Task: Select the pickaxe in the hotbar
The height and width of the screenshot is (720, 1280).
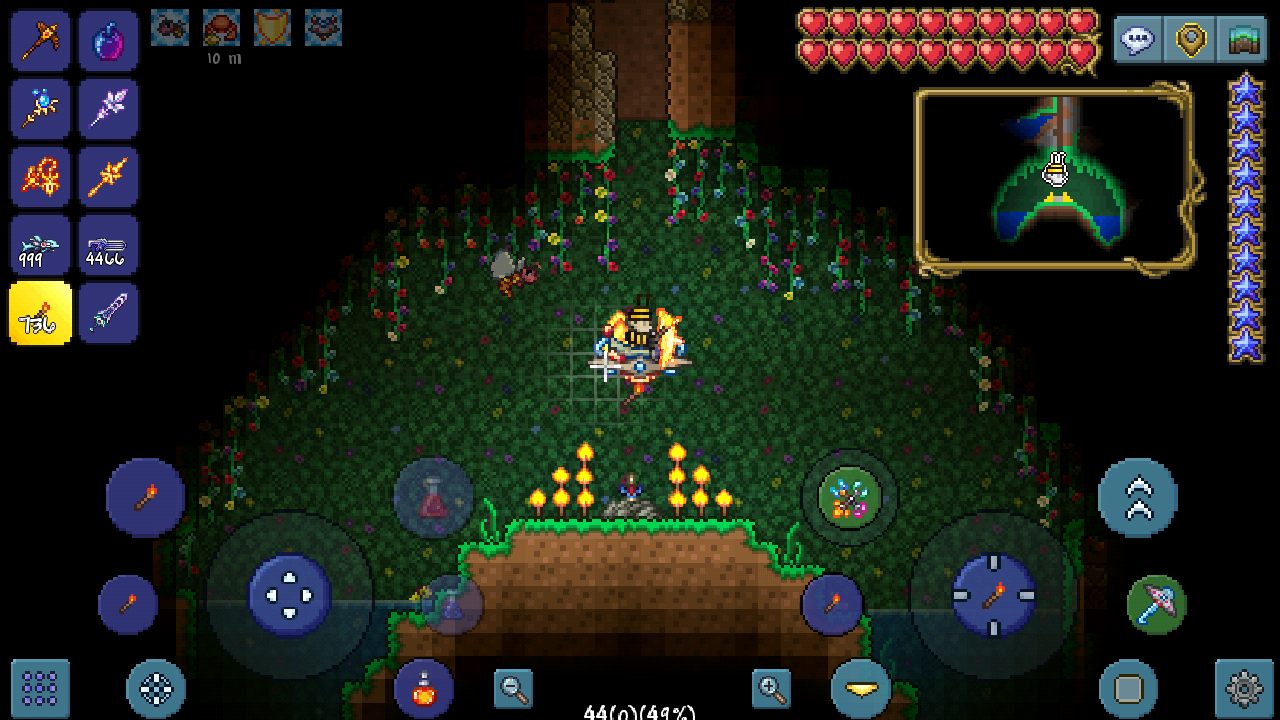Action: click(x=40, y=41)
